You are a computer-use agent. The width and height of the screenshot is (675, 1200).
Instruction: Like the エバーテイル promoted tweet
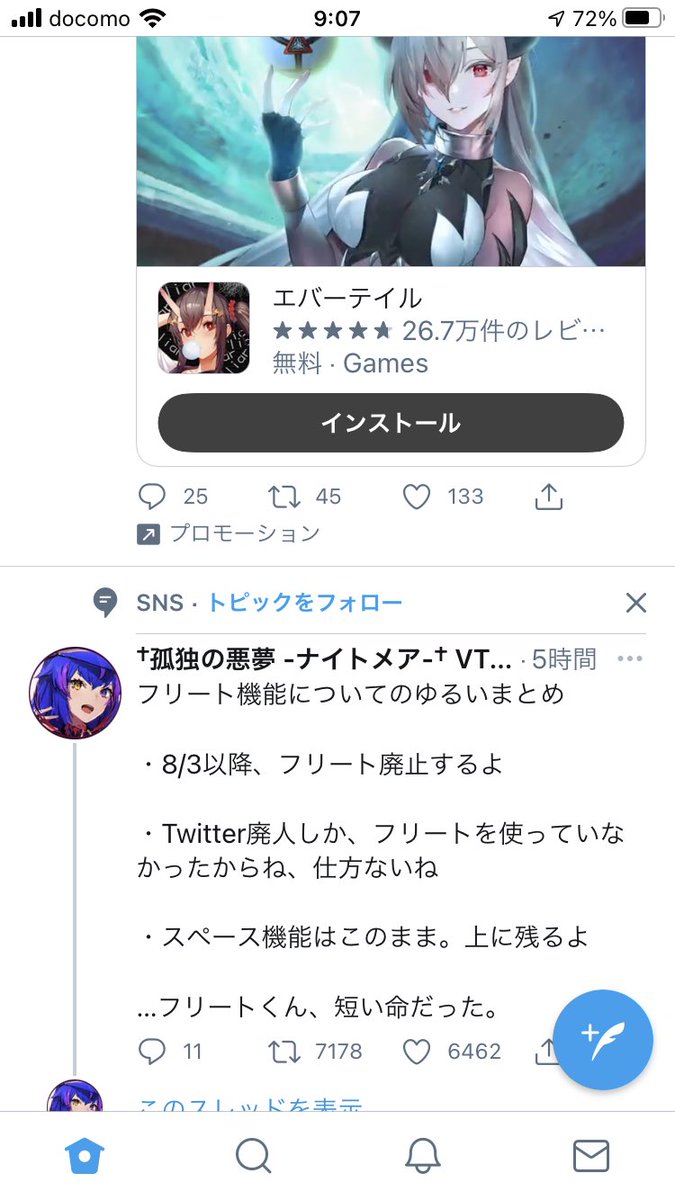pyautogui.click(x=417, y=496)
